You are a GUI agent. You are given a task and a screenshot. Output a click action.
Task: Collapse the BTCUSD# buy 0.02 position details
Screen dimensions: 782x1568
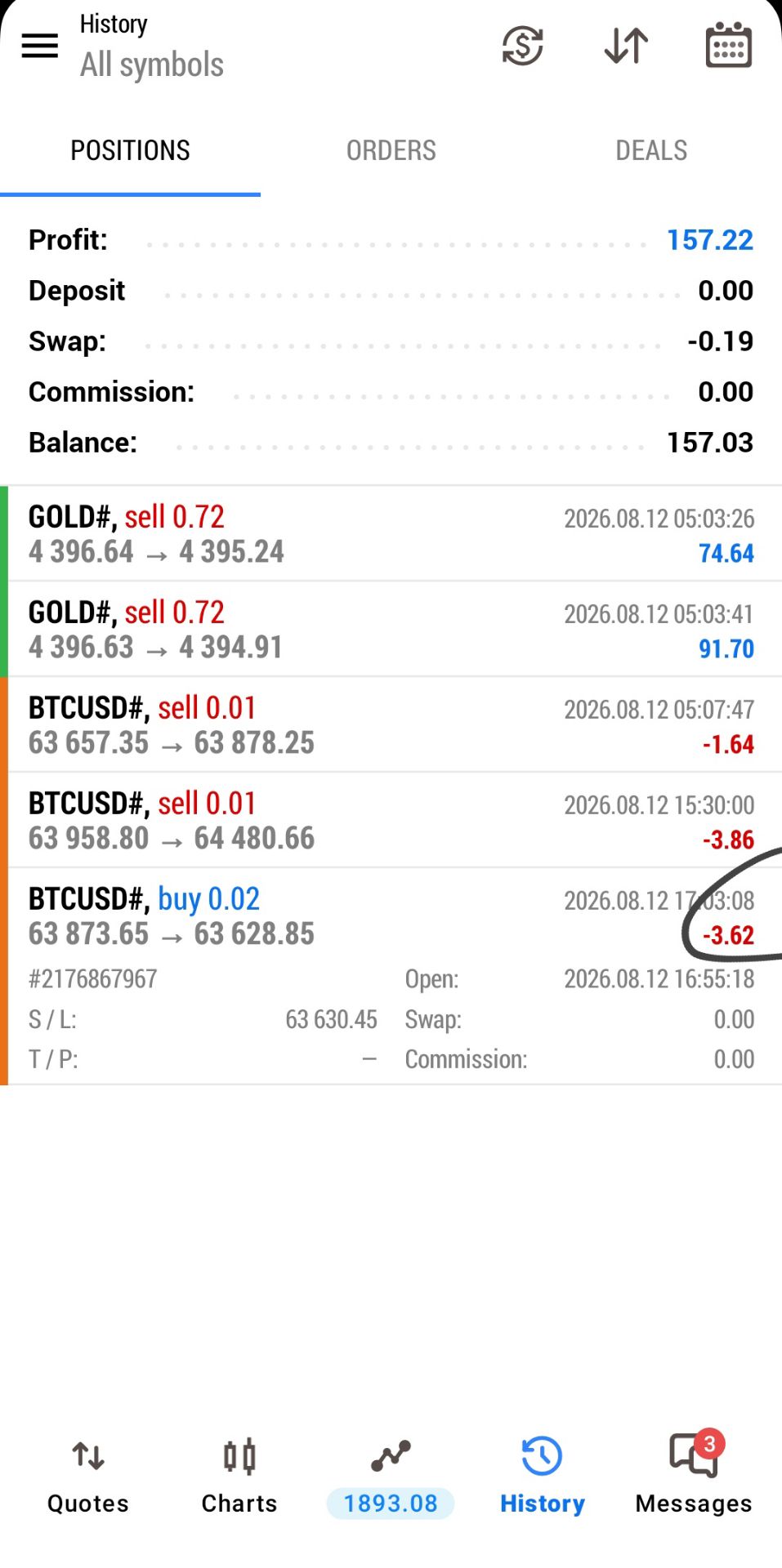pyautogui.click(x=391, y=977)
